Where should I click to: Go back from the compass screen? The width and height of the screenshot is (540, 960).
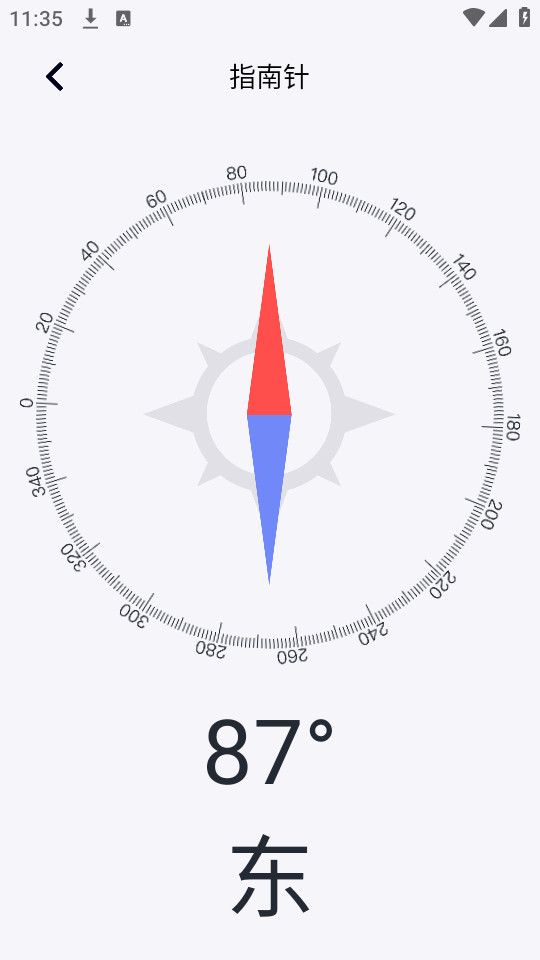click(54, 77)
